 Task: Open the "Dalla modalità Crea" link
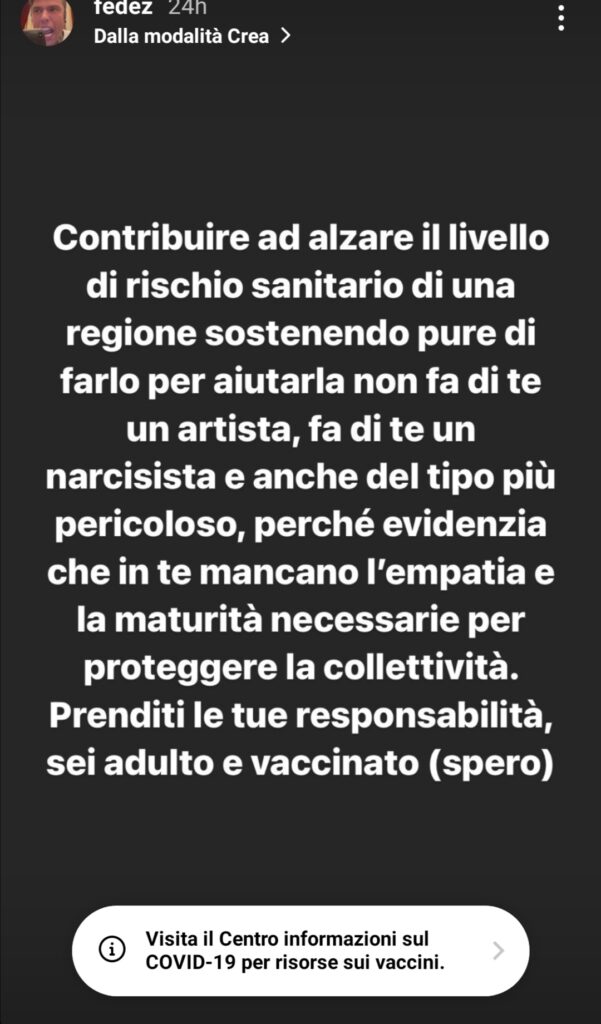tap(192, 36)
